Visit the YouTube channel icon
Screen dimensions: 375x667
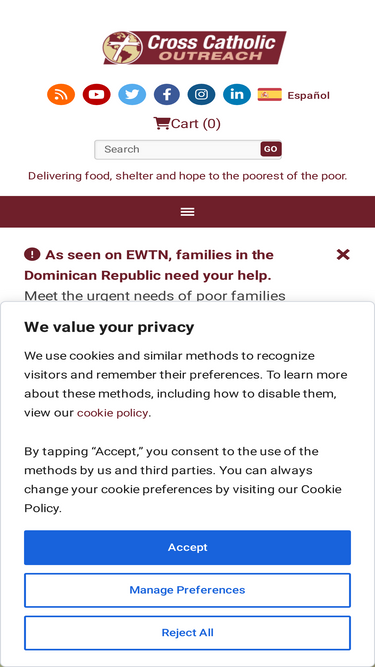click(97, 94)
